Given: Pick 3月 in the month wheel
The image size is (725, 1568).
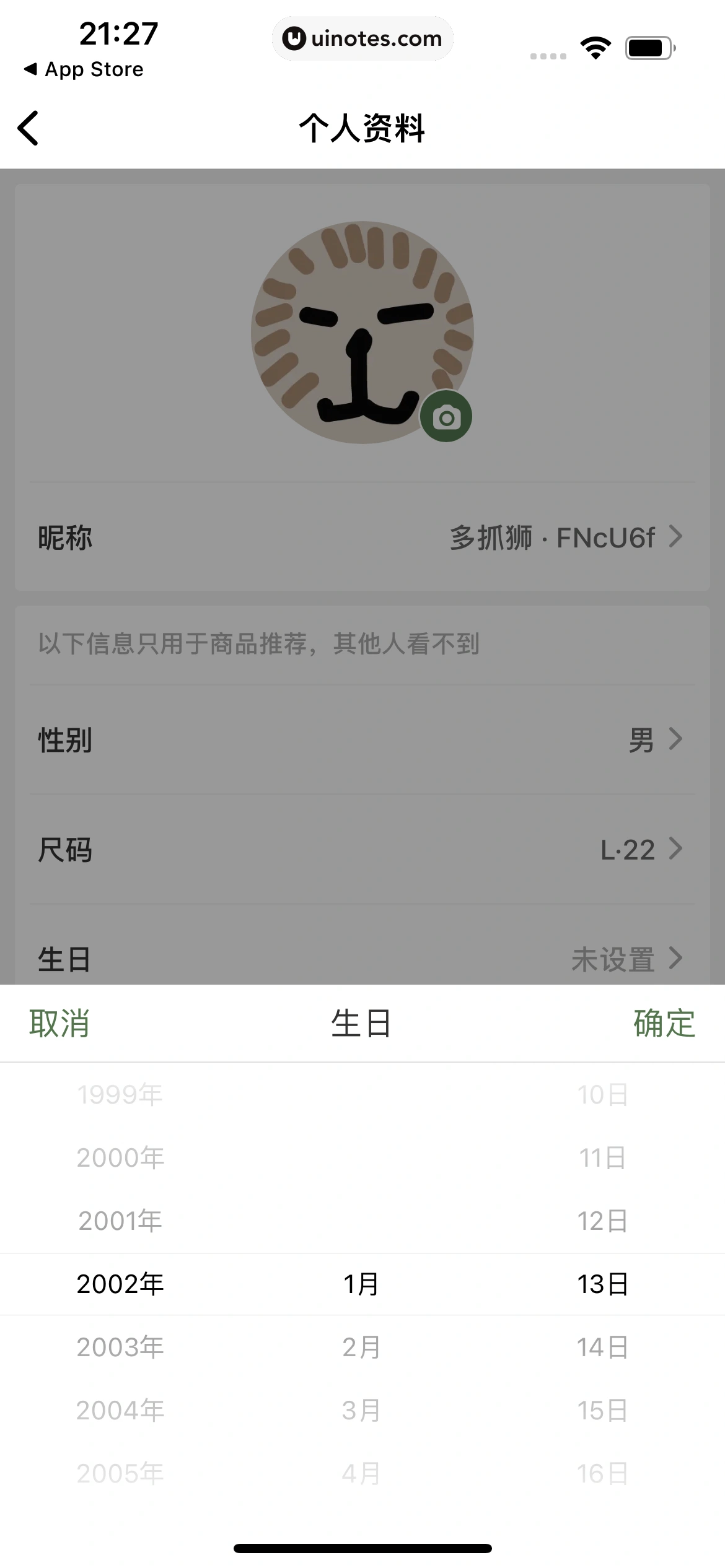Looking at the screenshot, I should tap(361, 1410).
